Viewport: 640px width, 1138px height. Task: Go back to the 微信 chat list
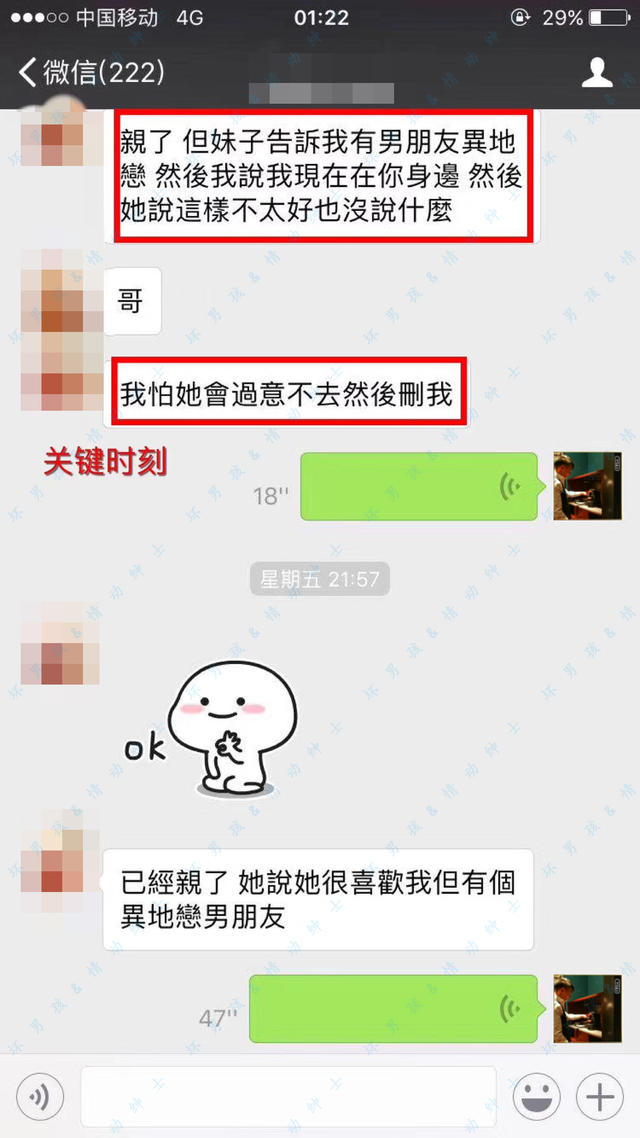[88, 72]
